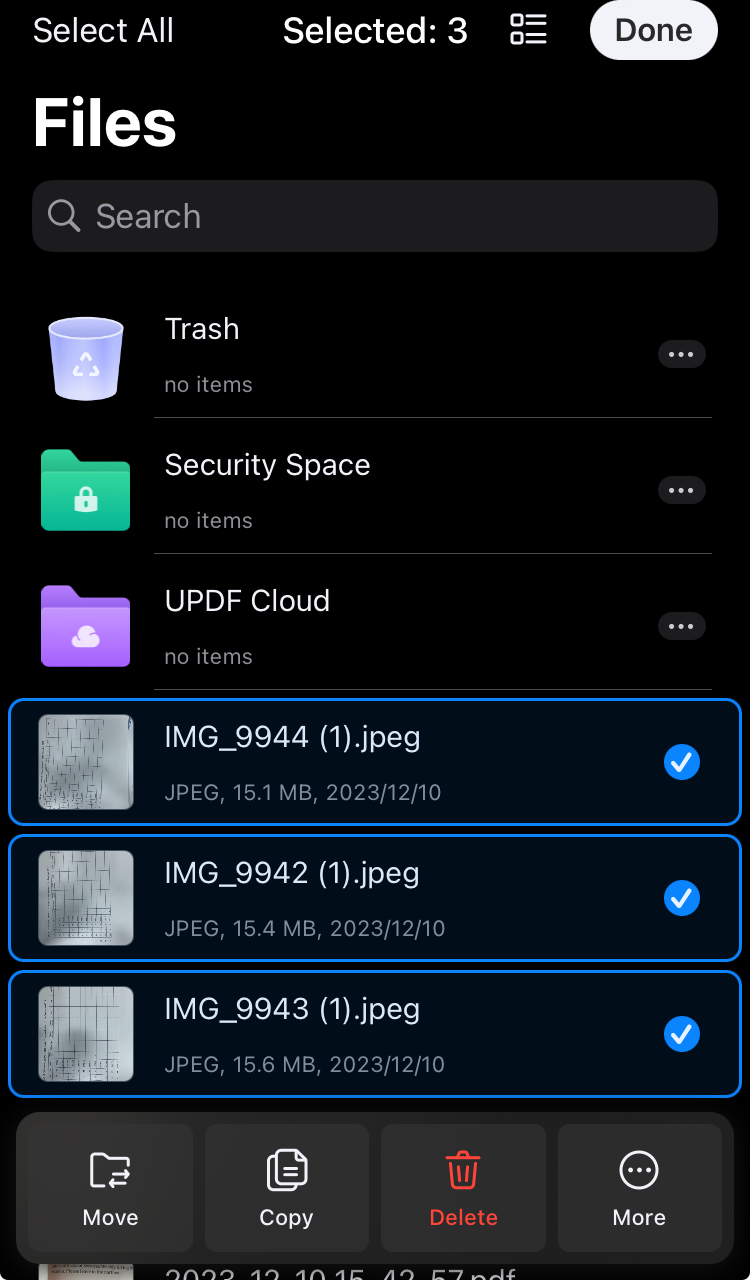Copy the selected files

tap(287, 1188)
